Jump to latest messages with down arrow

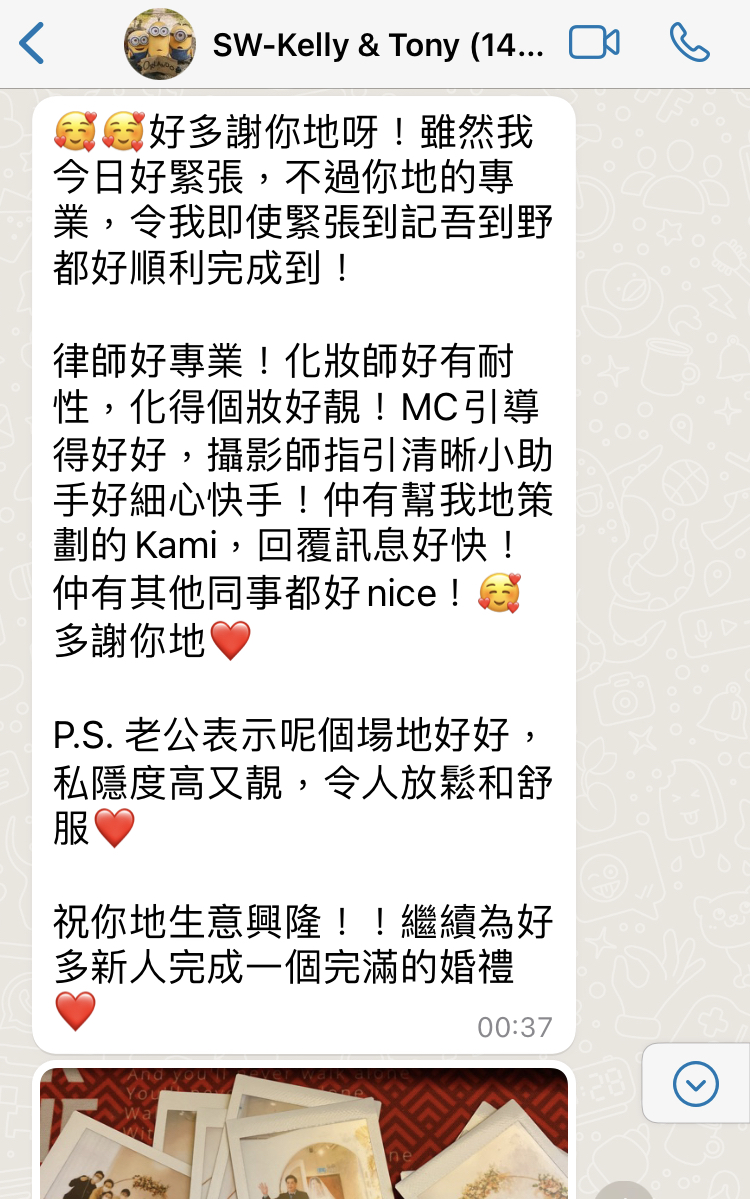[x=696, y=1083]
